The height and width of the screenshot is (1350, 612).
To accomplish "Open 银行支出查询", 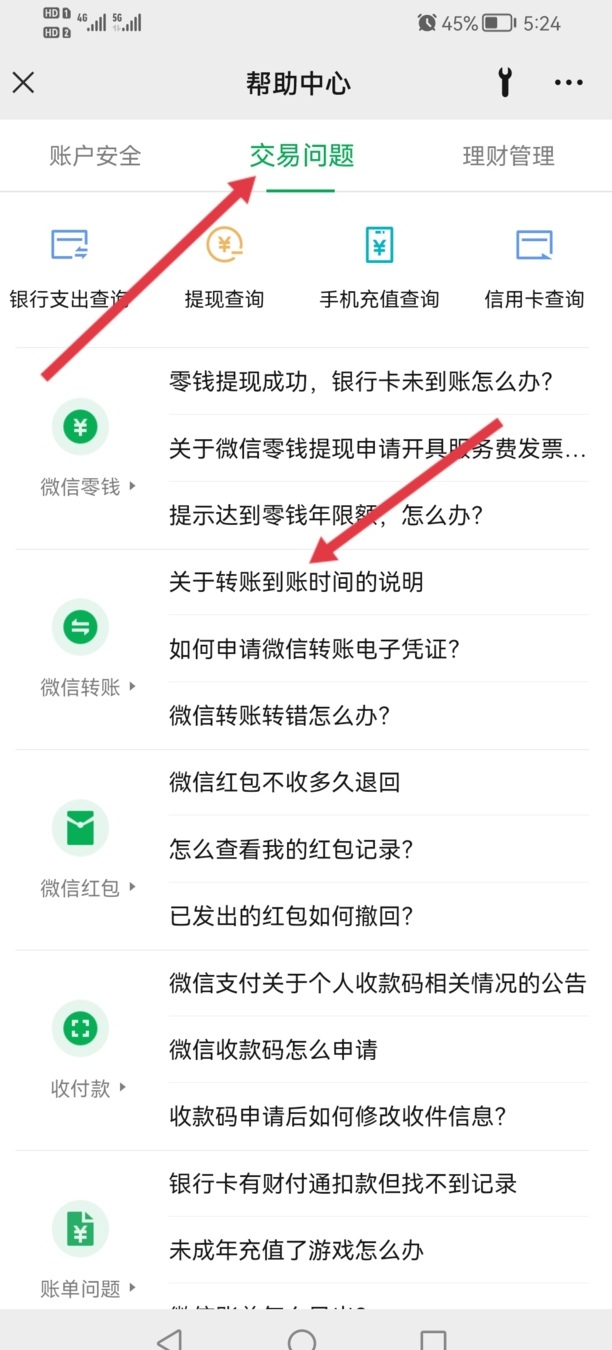I will (x=70, y=264).
